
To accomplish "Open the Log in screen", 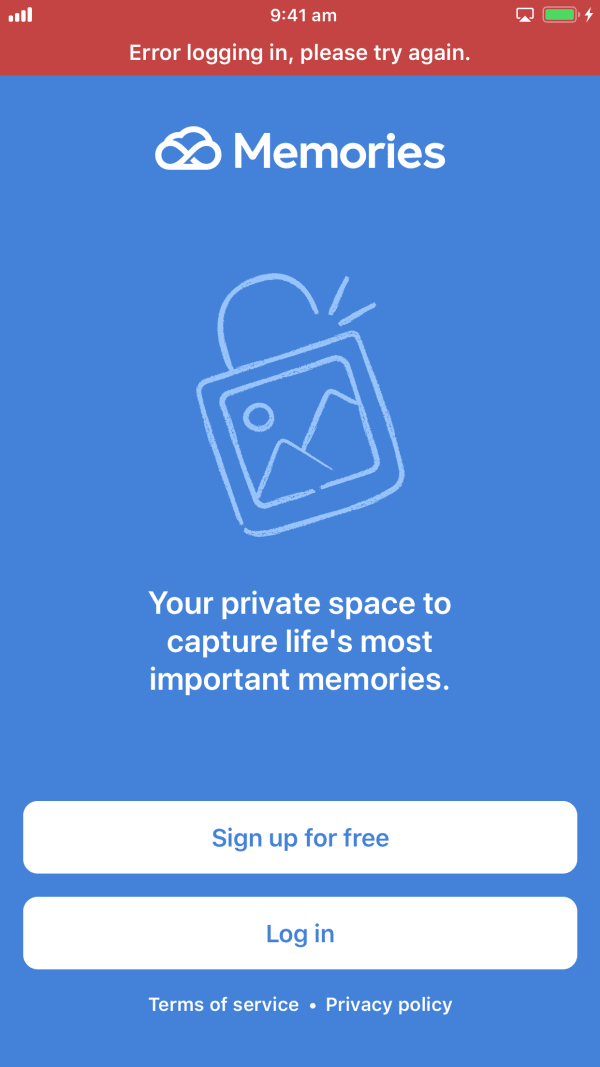I will click(x=300, y=934).
